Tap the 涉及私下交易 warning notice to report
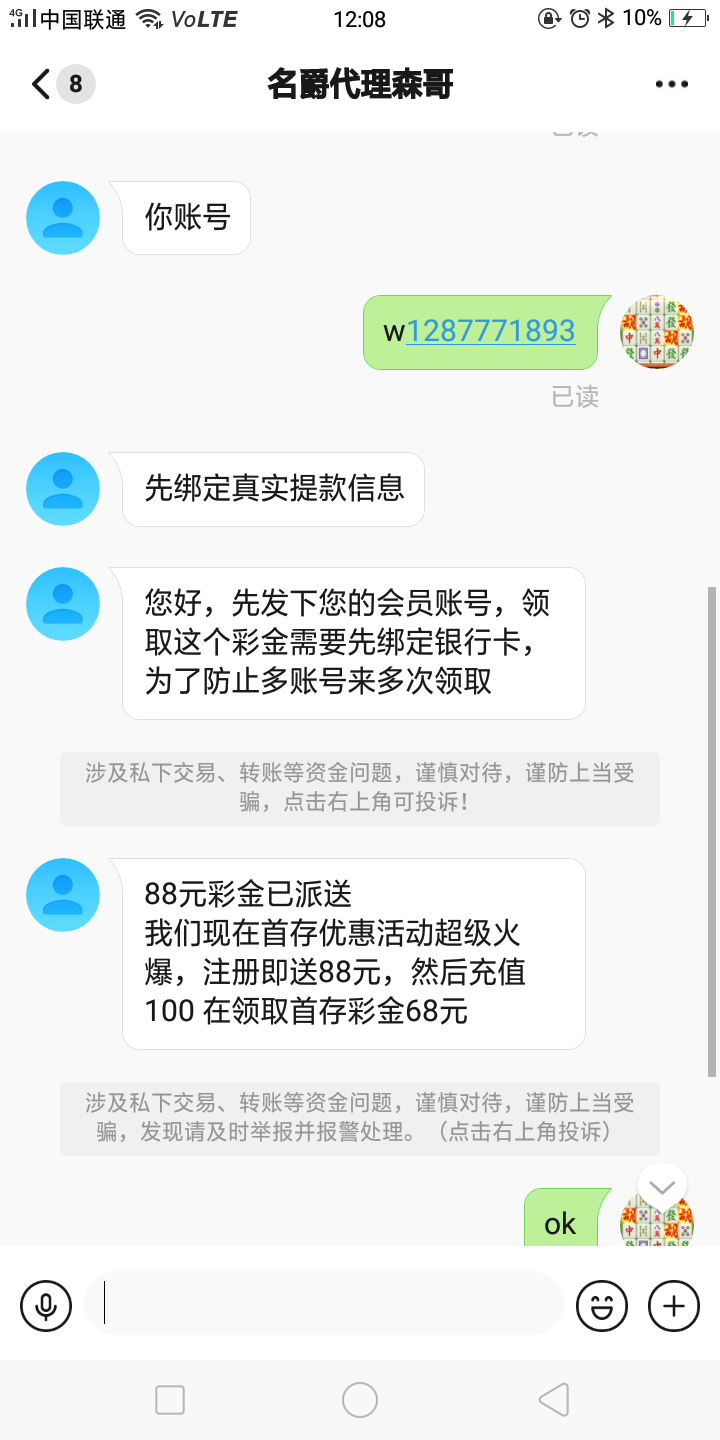Image resolution: width=720 pixels, height=1440 pixels. pos(360,788)
